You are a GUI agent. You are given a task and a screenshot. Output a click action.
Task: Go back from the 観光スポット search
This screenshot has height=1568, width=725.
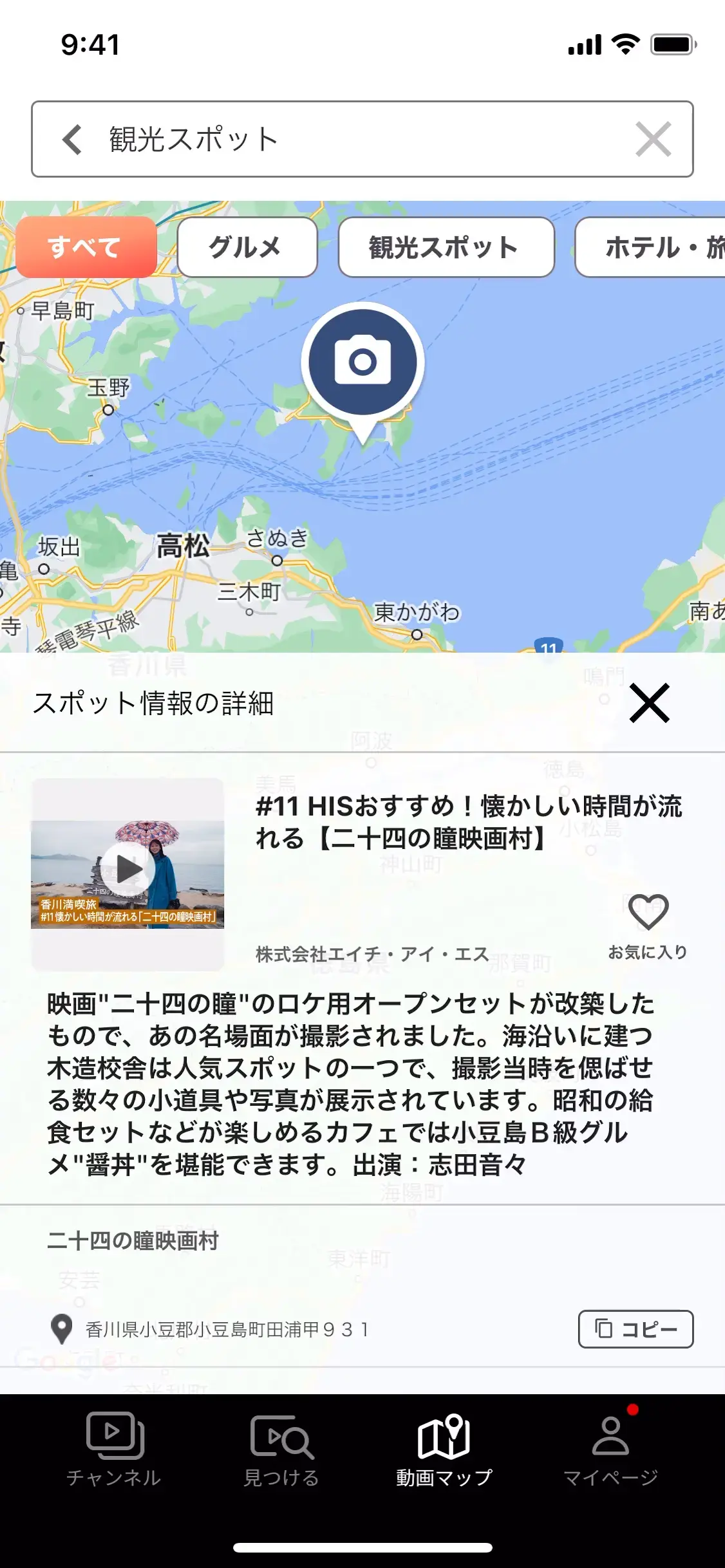72,139
